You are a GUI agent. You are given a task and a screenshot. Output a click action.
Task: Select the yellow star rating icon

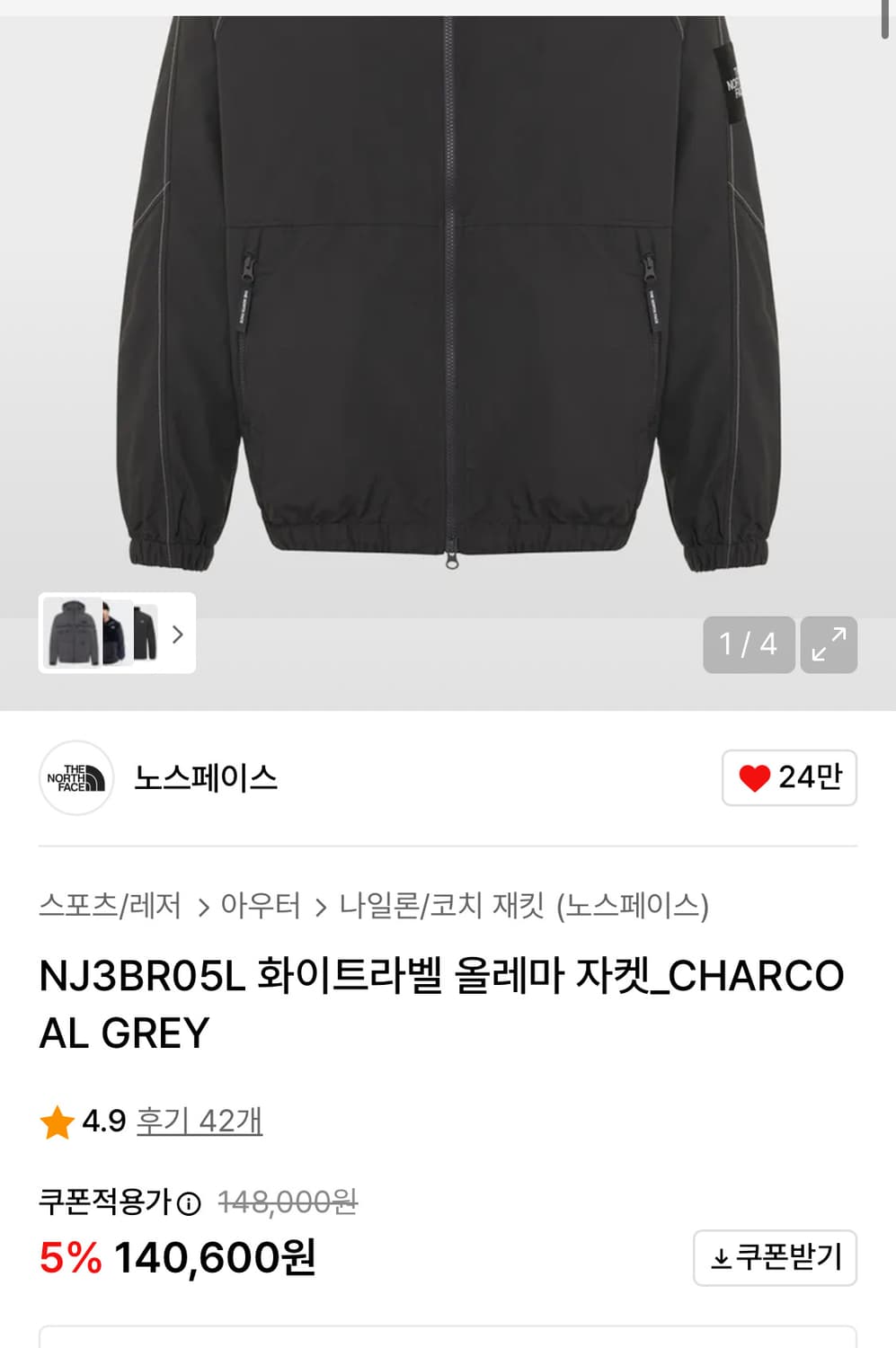57,1119
